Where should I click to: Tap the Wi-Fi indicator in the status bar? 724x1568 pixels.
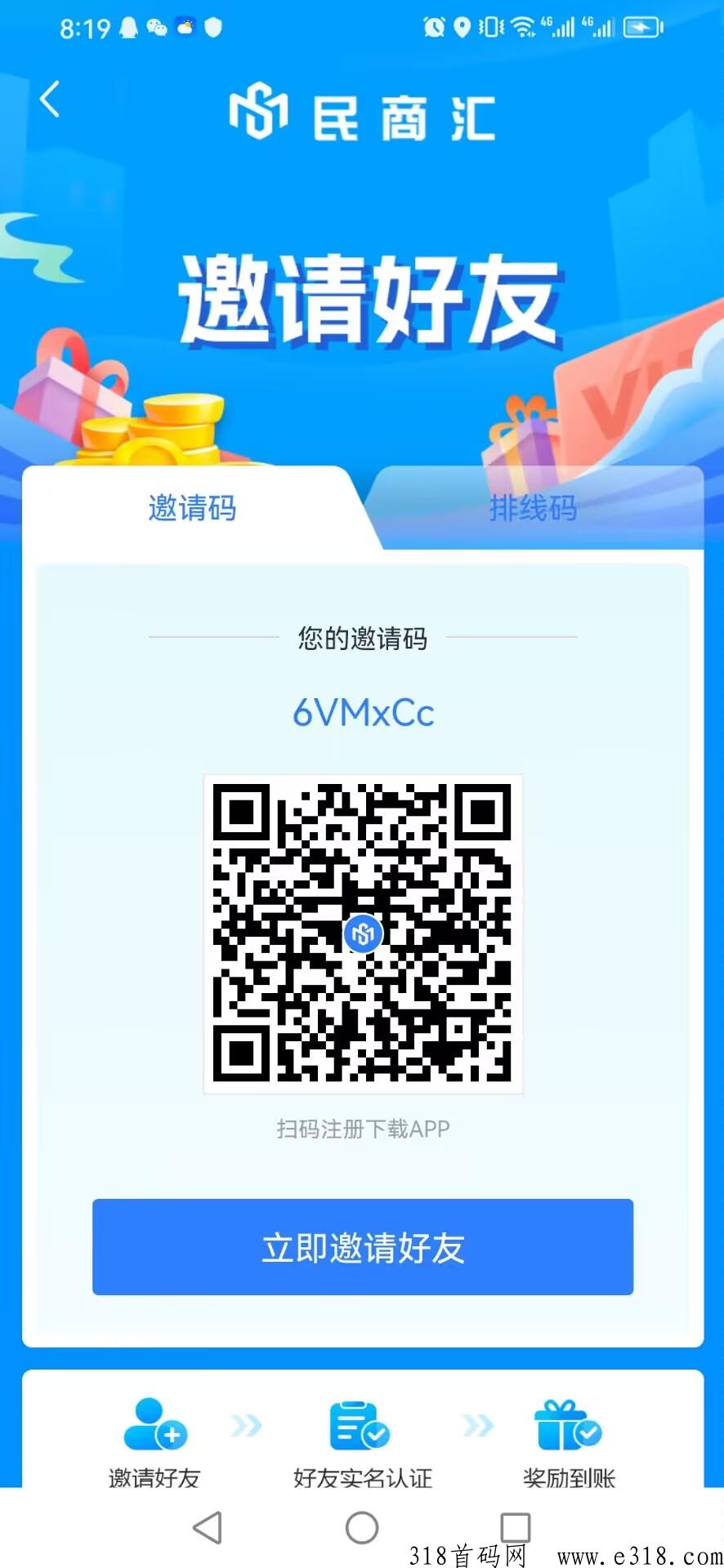point(523,25)
